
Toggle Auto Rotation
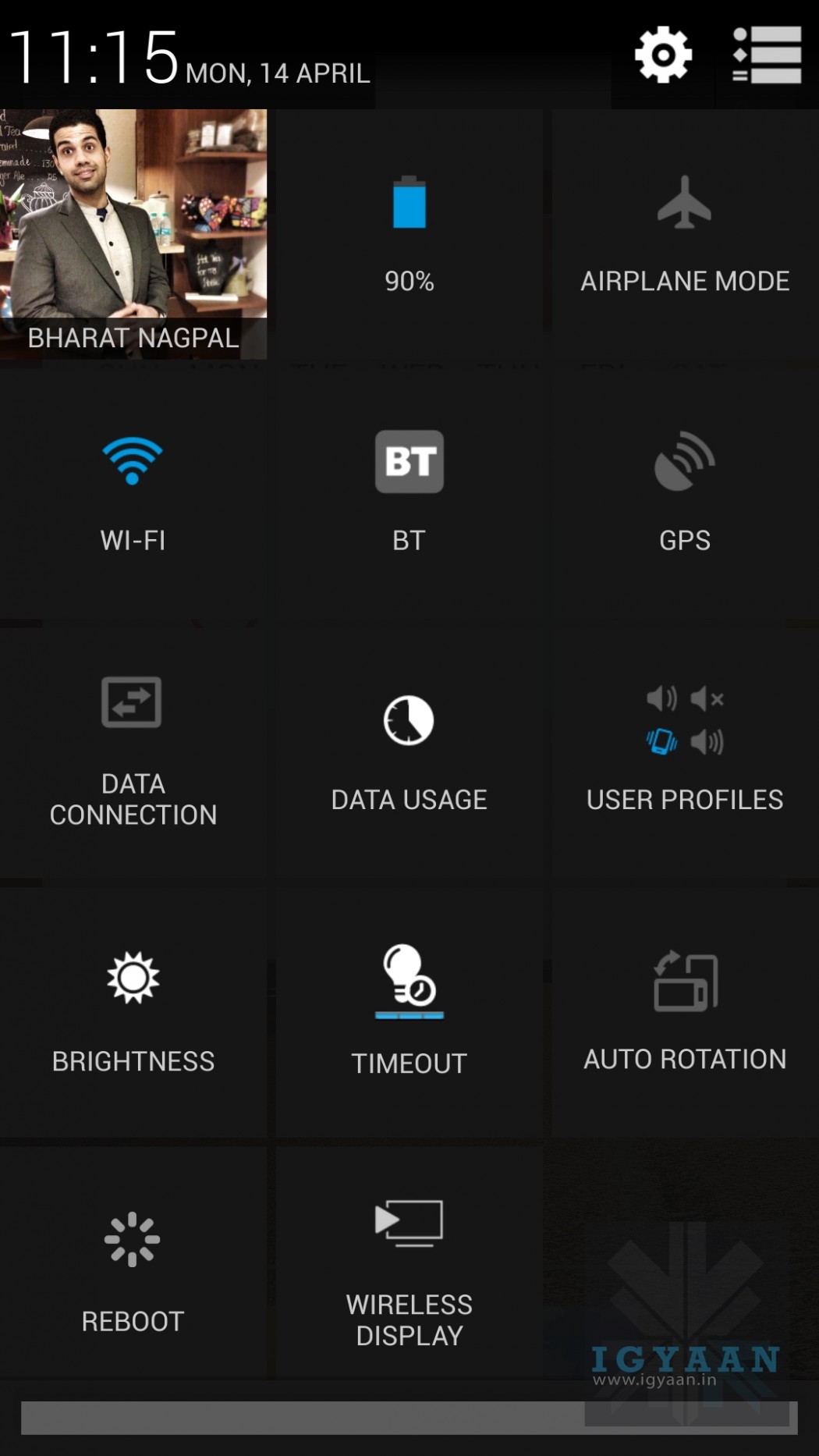[x=684, y=1011]
